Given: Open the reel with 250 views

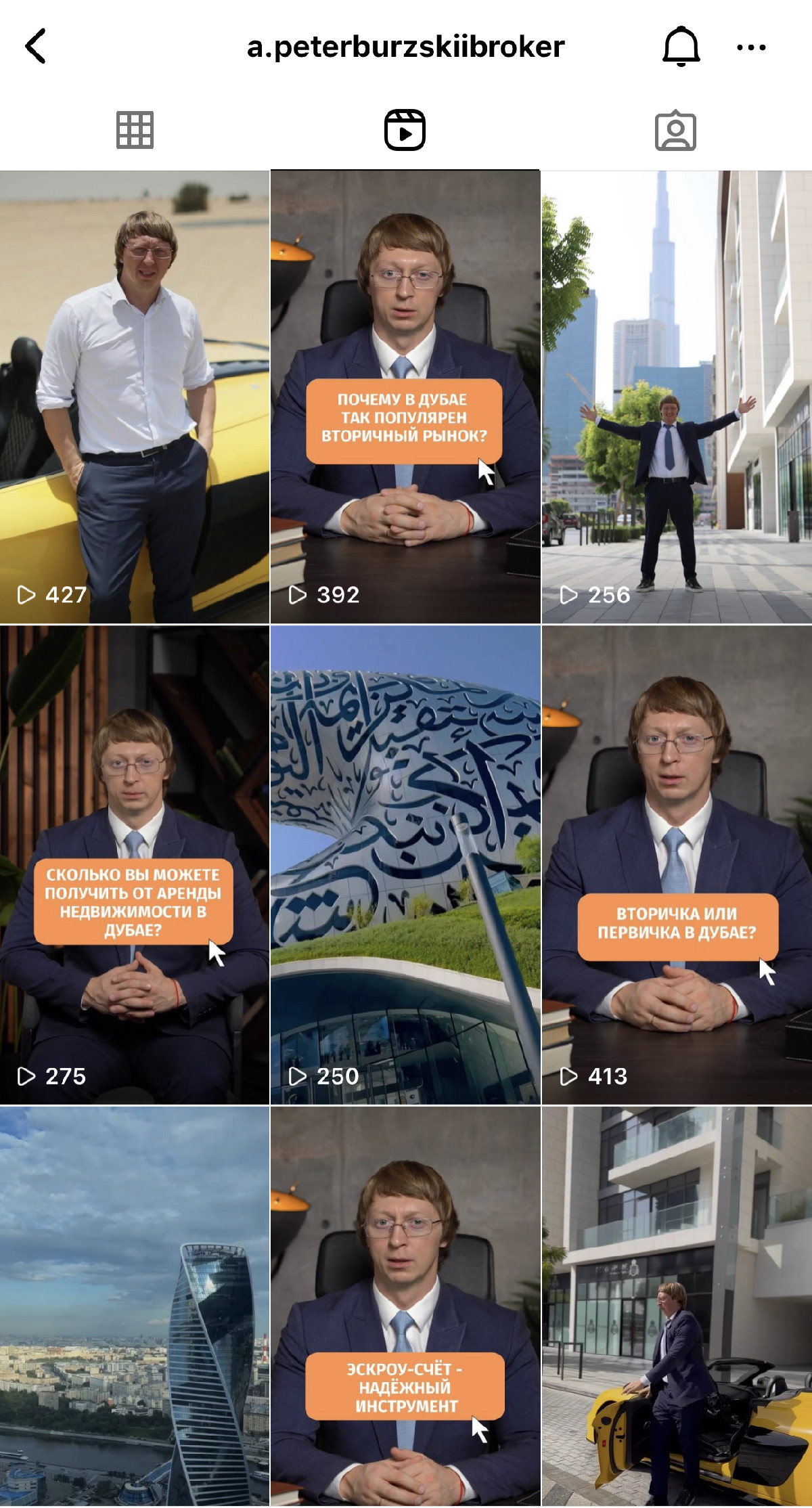Looking at the screenshot, I should tap(405, 865).
